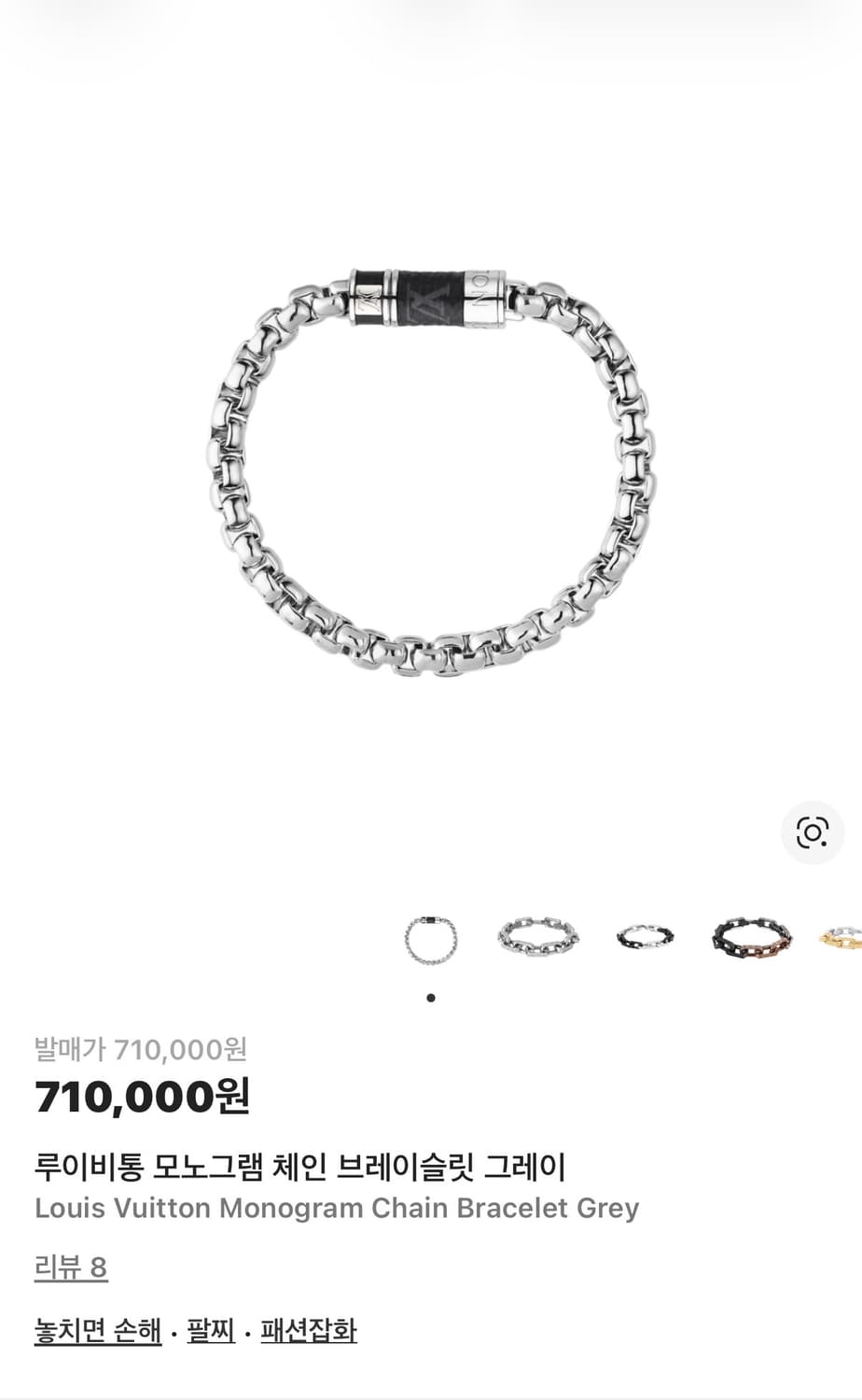Click the English product name text
Image resolution: width=862 pixels, height=1400 pixels.
pyautogui.click(x=338, y=1207)
